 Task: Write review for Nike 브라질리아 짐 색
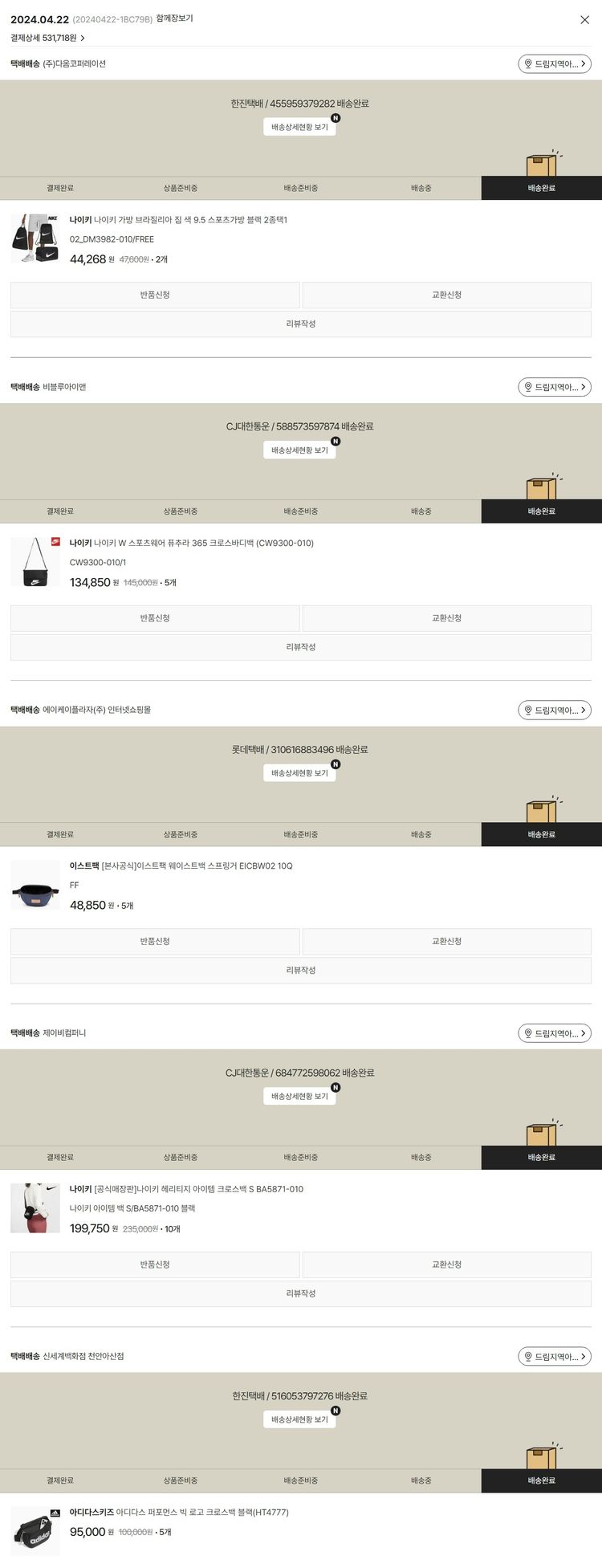[x=301, y=324]
